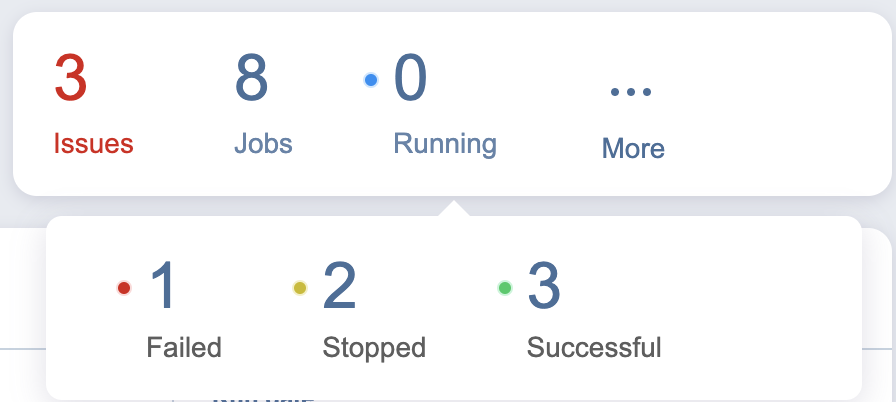Image resolution: width=896 pixels, height=402 pixels.
Task: View the 8 Jobs list
Action: (262, 104)
